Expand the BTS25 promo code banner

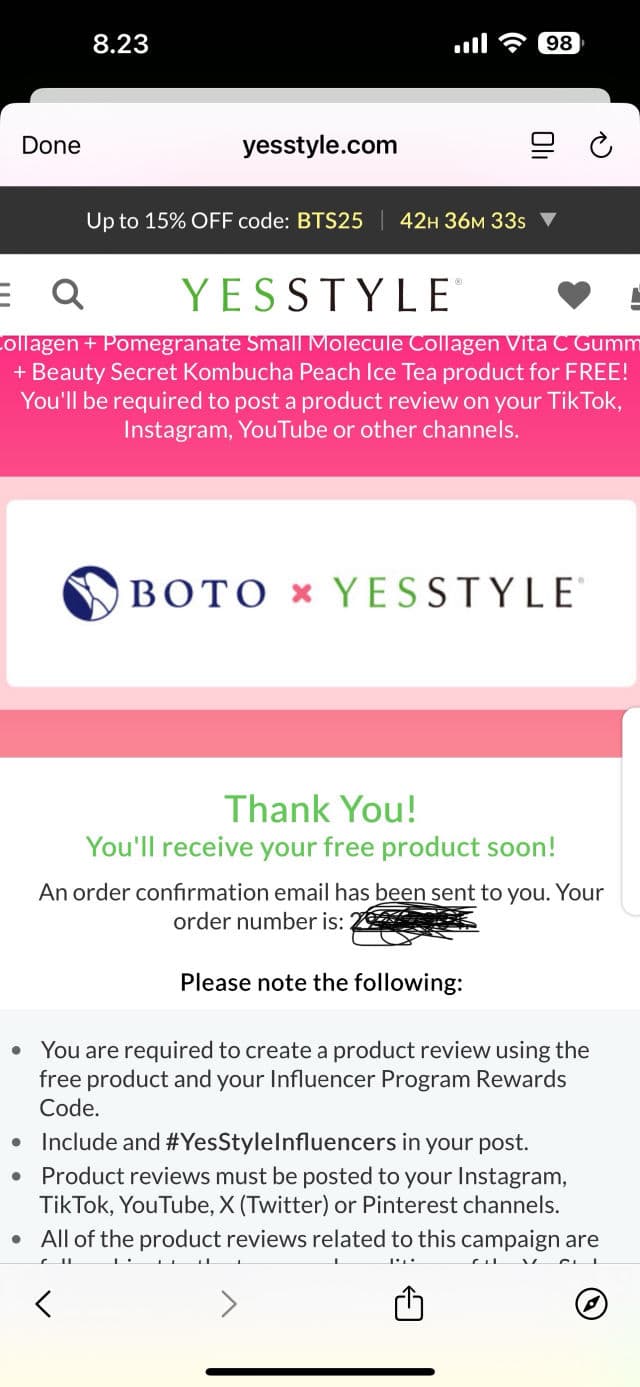[x=547, y=220]
